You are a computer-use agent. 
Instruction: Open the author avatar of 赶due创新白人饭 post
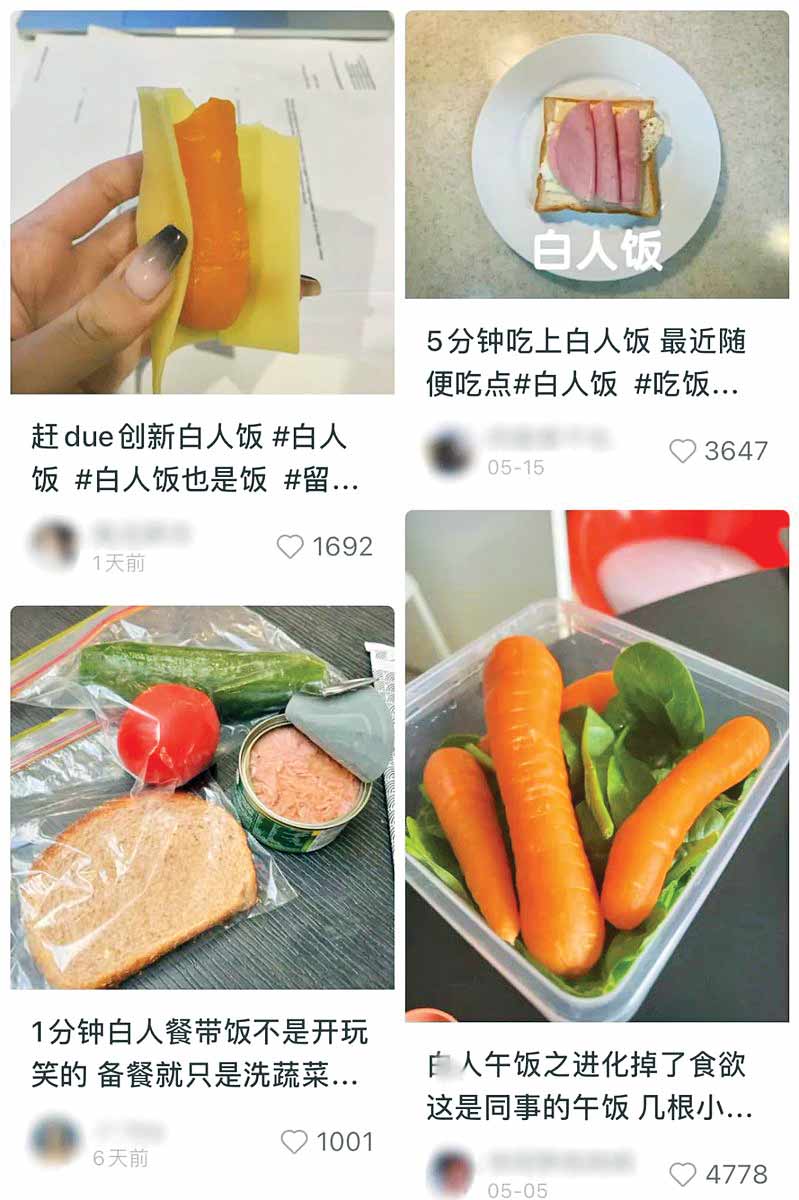(x=54, y=545)
